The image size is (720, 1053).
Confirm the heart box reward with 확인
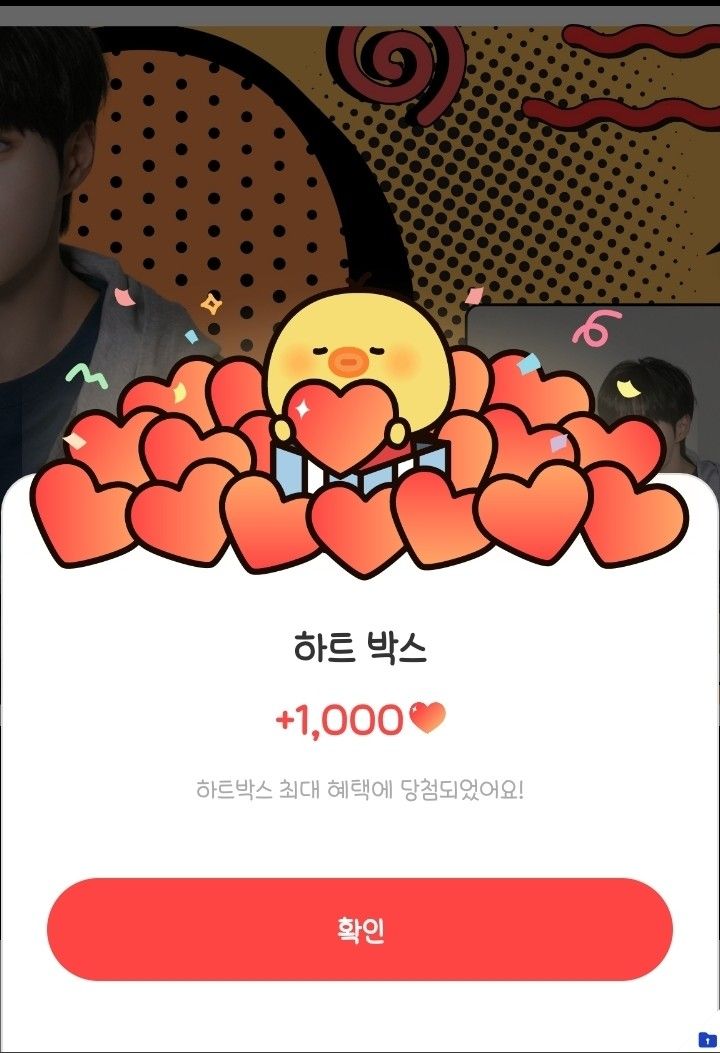pyautogui.click(x=359, y=929)
